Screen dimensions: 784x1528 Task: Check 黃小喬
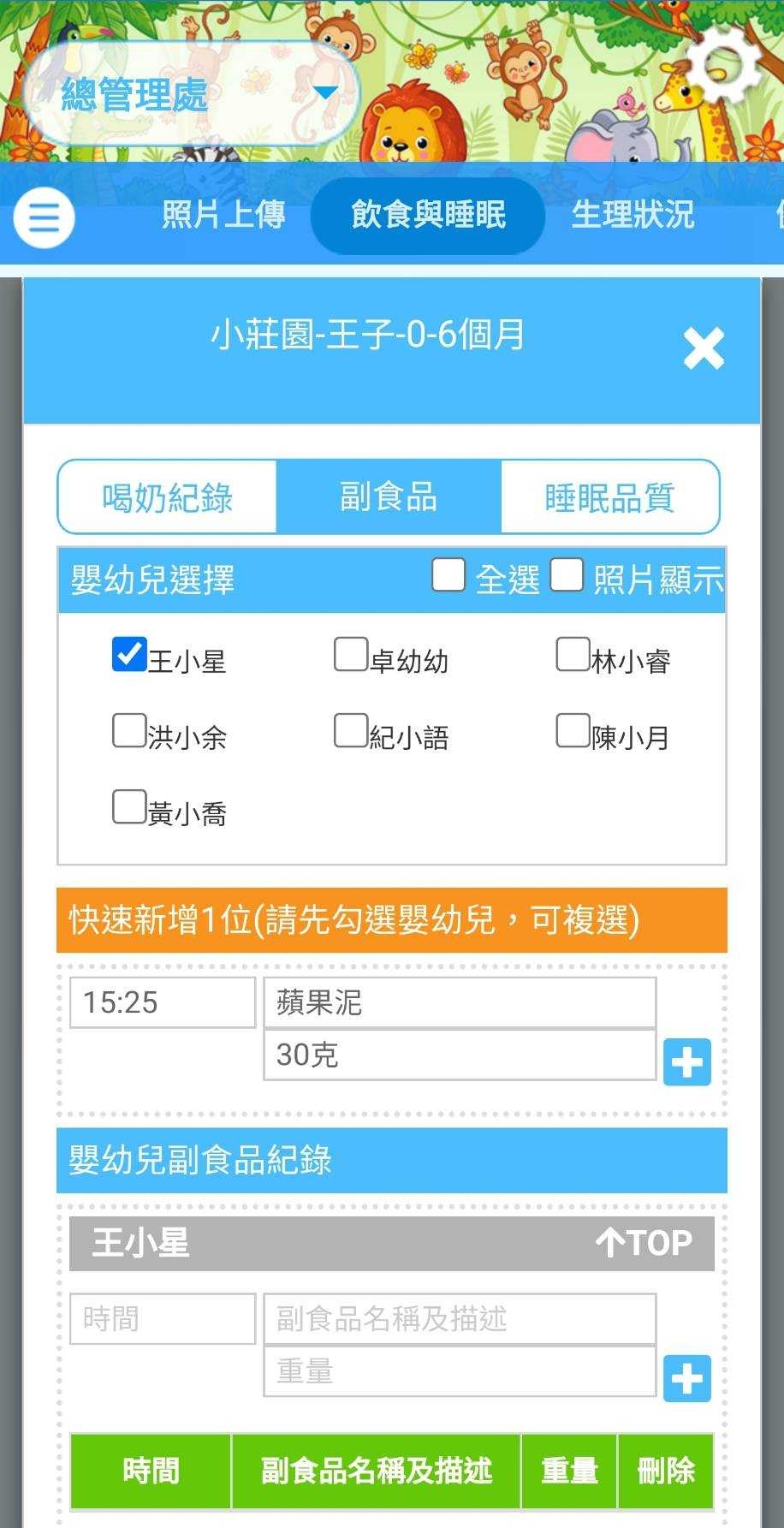point(129,806)
